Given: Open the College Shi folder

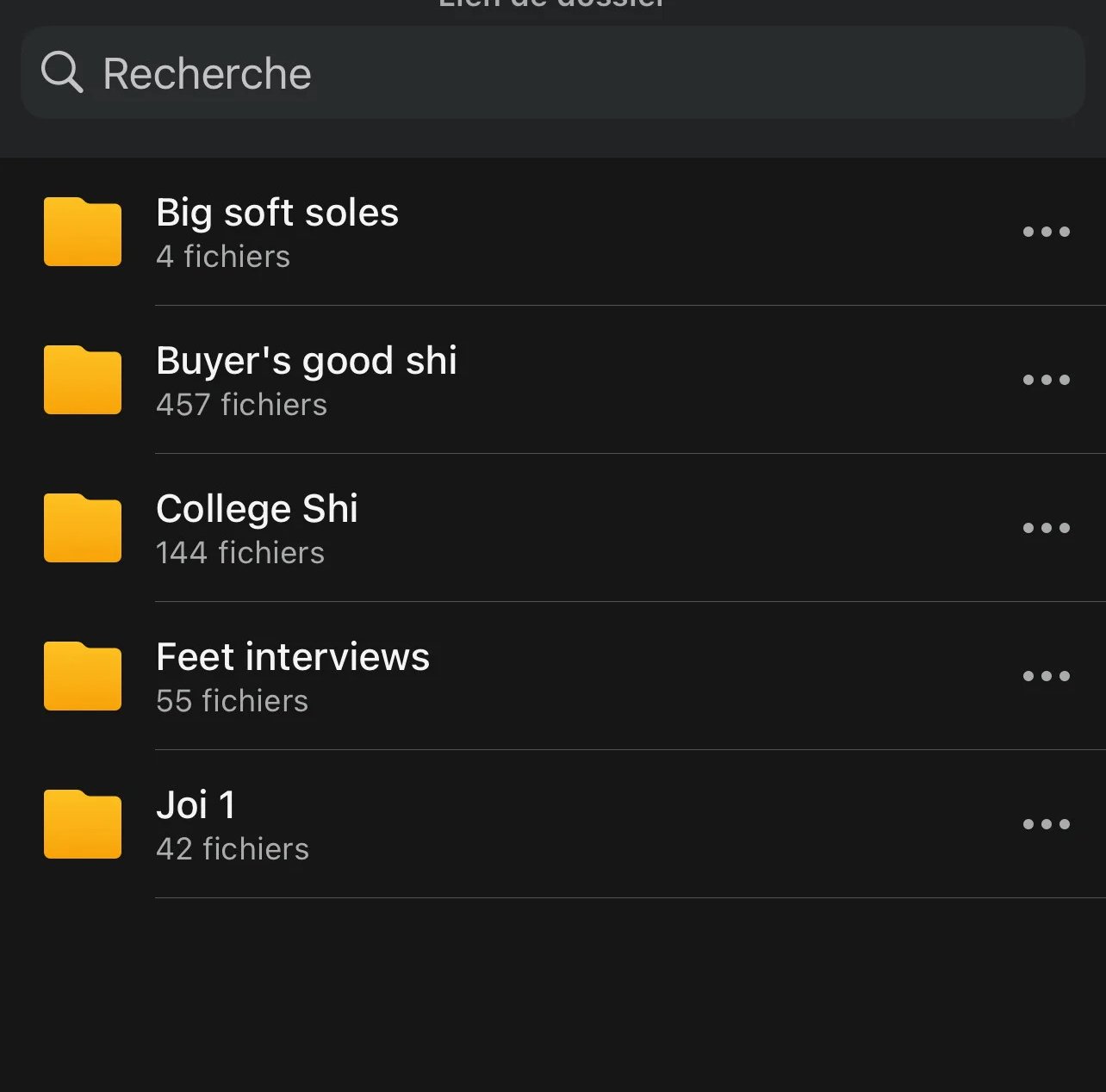Looking at the screenshot, I should click(x=257, y=528).
